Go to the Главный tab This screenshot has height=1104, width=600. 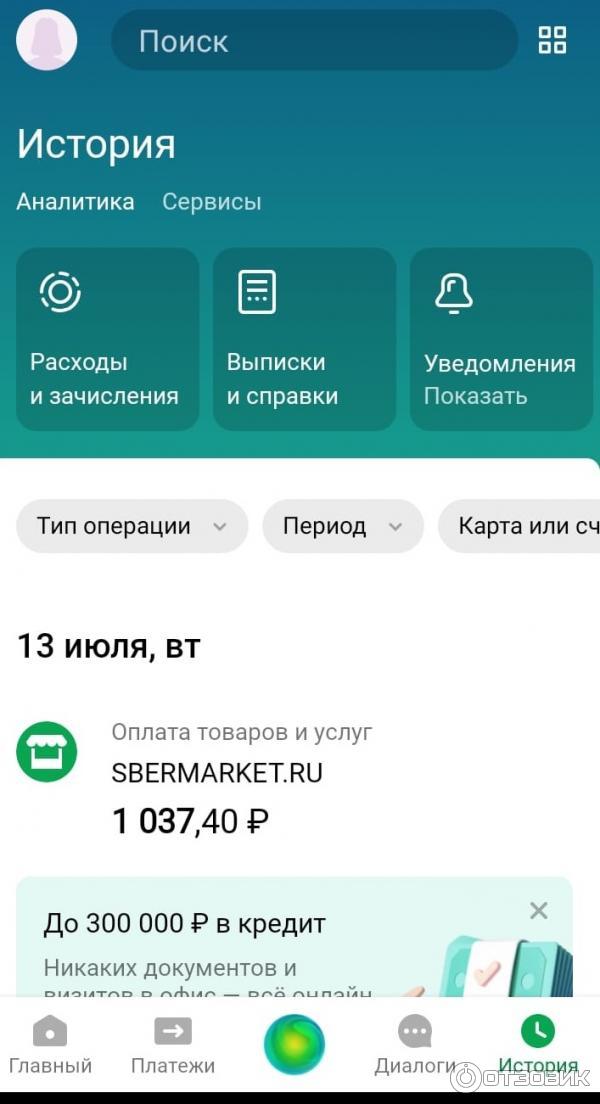pyautogui.click(x=50, y=1046)
